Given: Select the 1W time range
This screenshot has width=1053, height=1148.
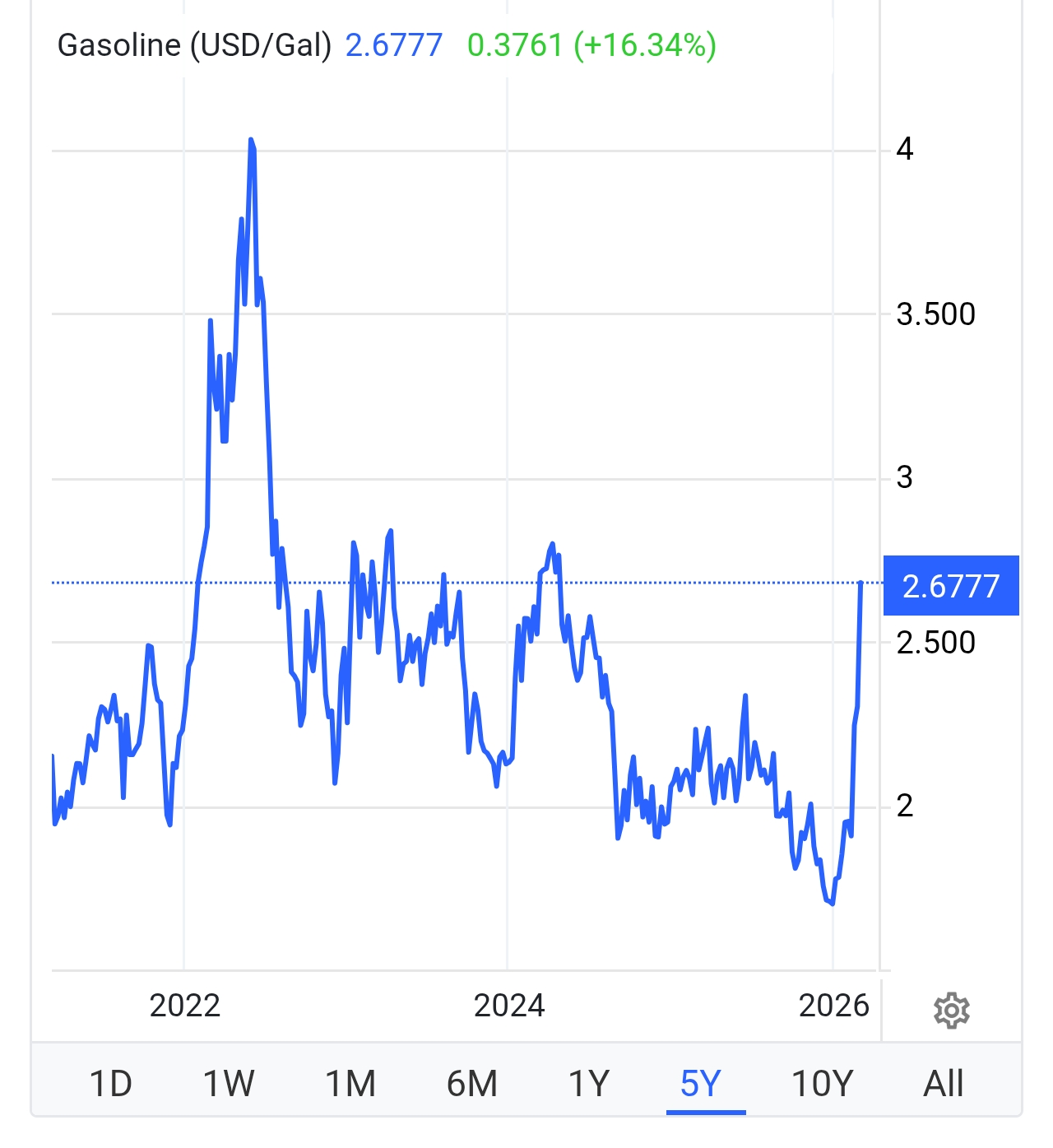Looking at the screenshot, I should (x=229, y=1083).
